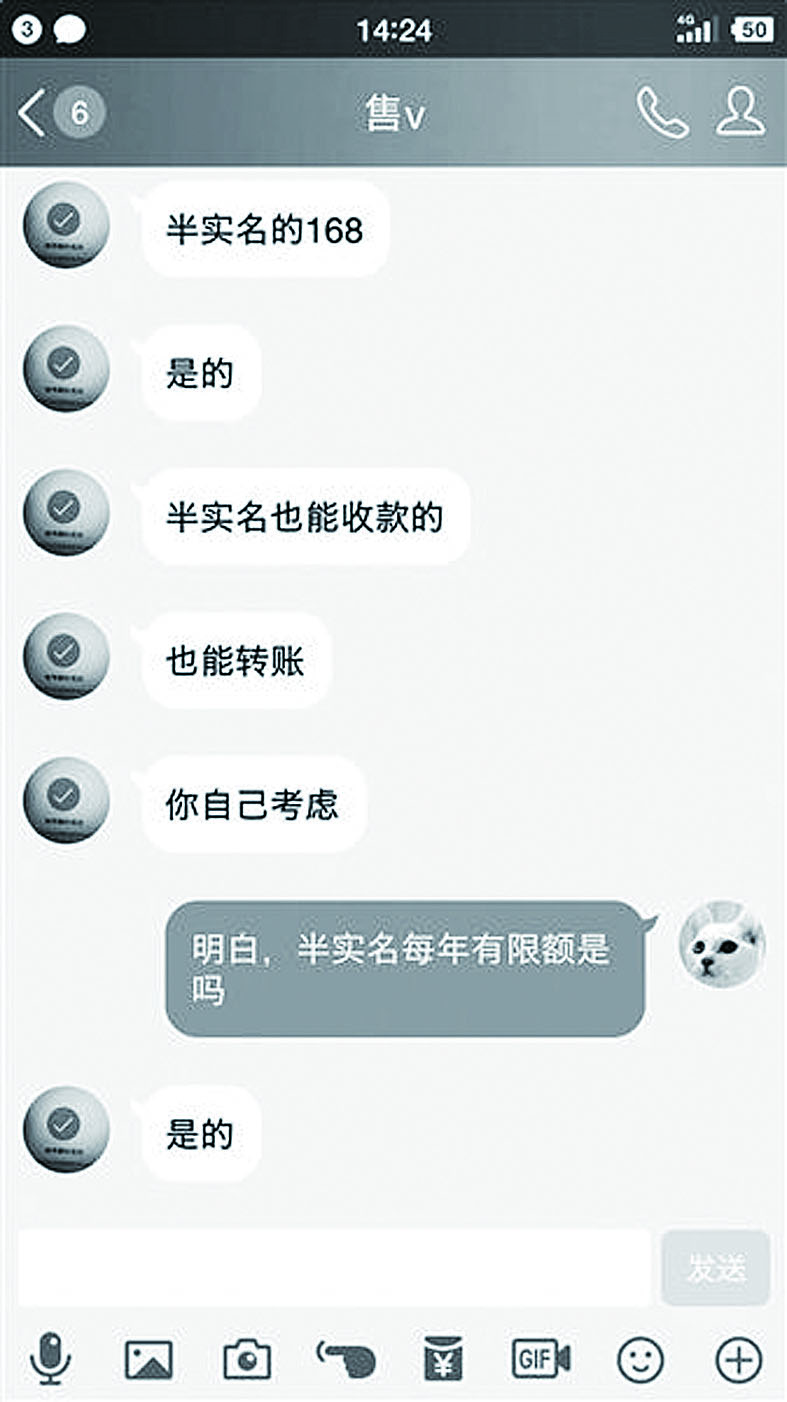Tap the message input field
This screenshot has width=787, height=1402.
coord(335,1268)
